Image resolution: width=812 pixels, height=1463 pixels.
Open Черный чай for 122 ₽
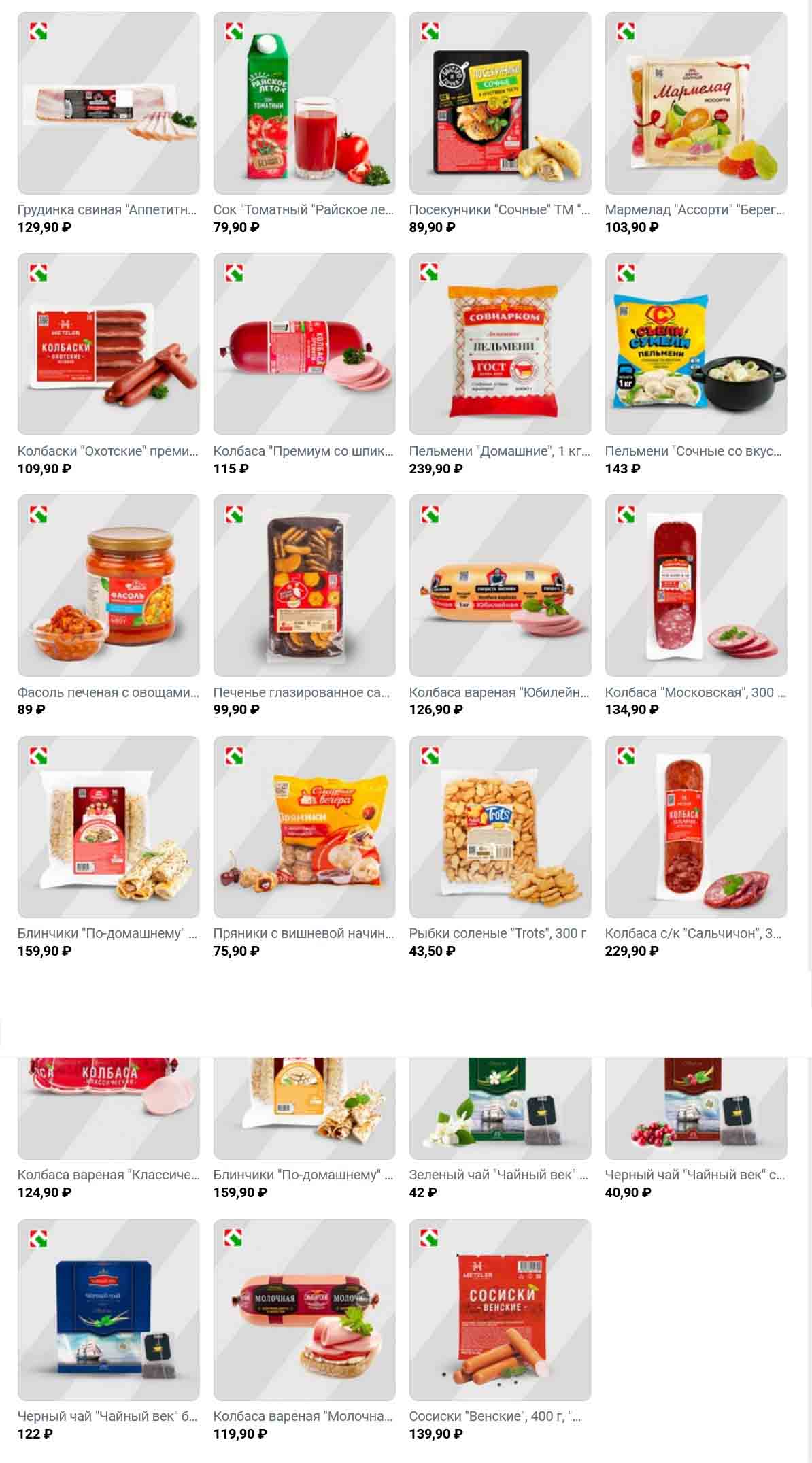click(x=108, y=1309)
